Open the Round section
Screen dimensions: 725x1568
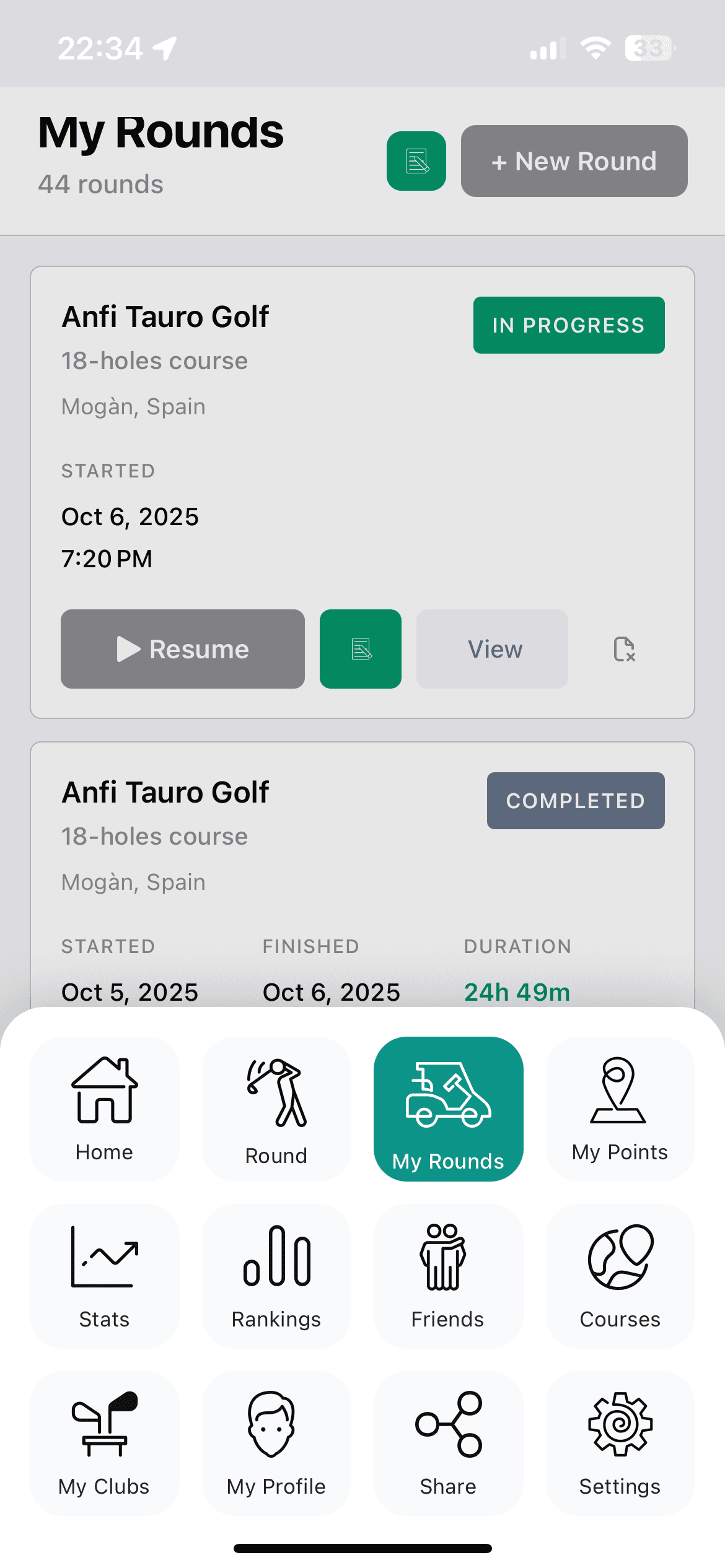click(276, 1108)
